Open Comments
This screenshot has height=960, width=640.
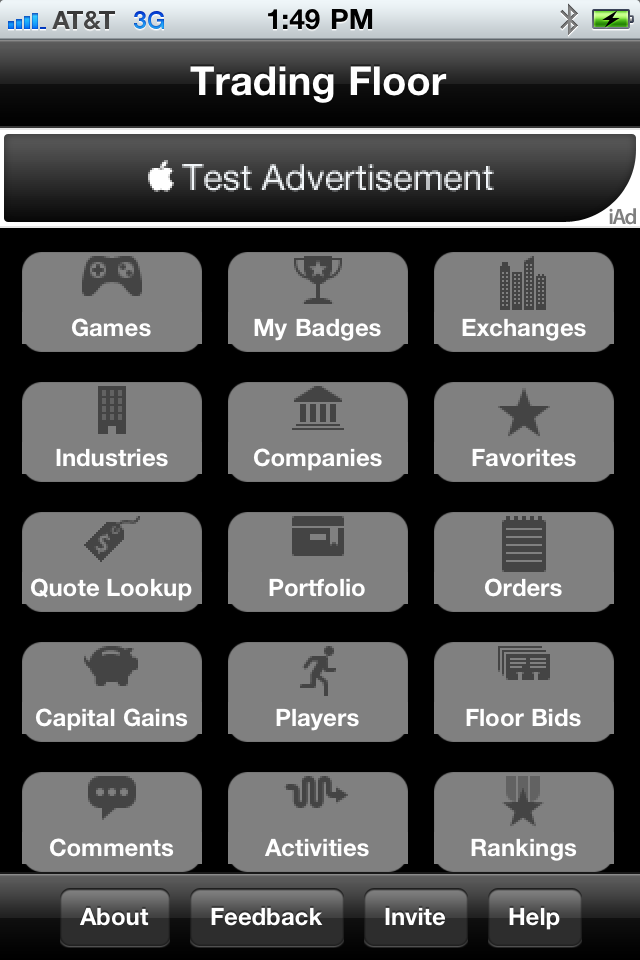(112, 822)
